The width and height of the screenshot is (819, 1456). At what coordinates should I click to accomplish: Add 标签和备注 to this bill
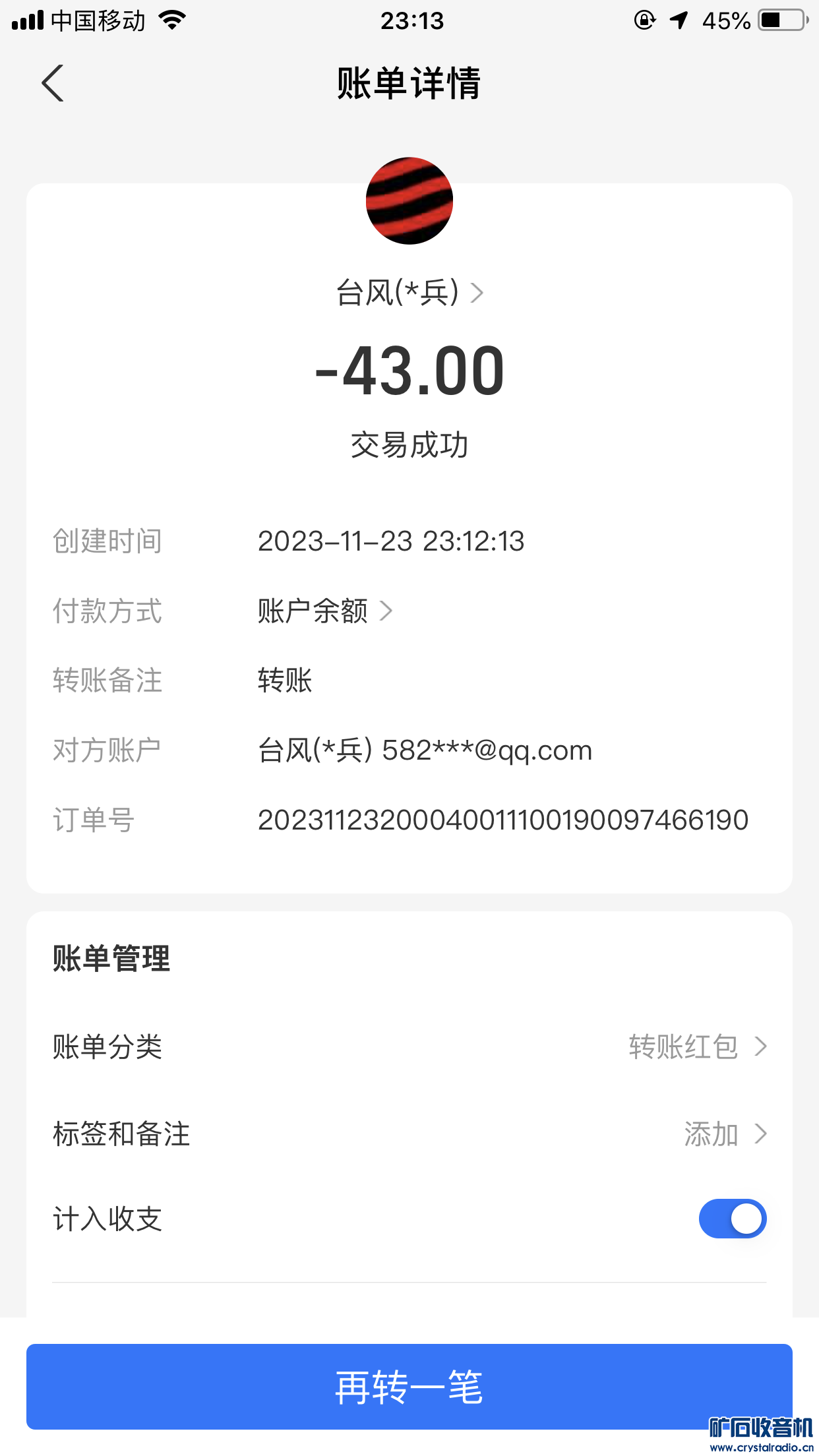[x=409, y=1134]
